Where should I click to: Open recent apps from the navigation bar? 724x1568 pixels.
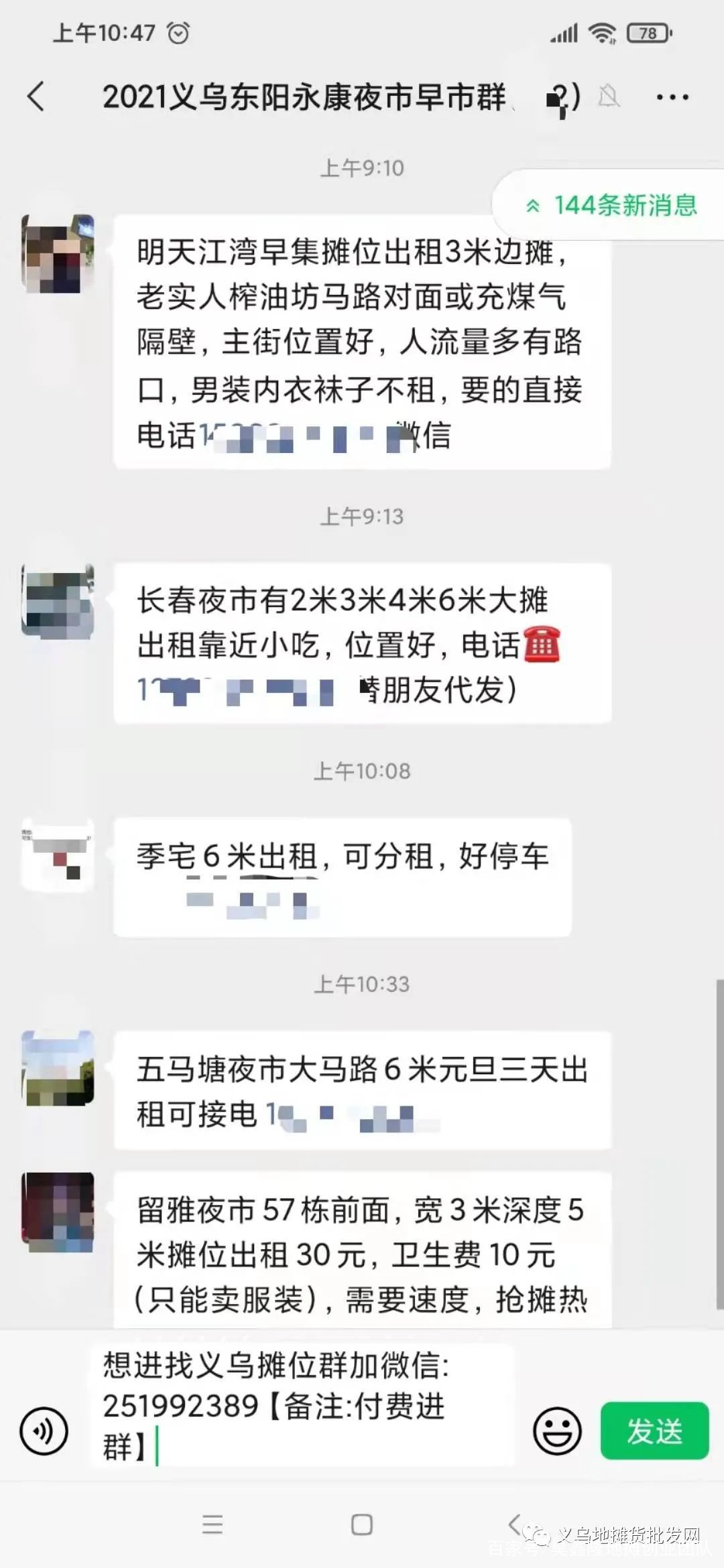point(213,1525)
